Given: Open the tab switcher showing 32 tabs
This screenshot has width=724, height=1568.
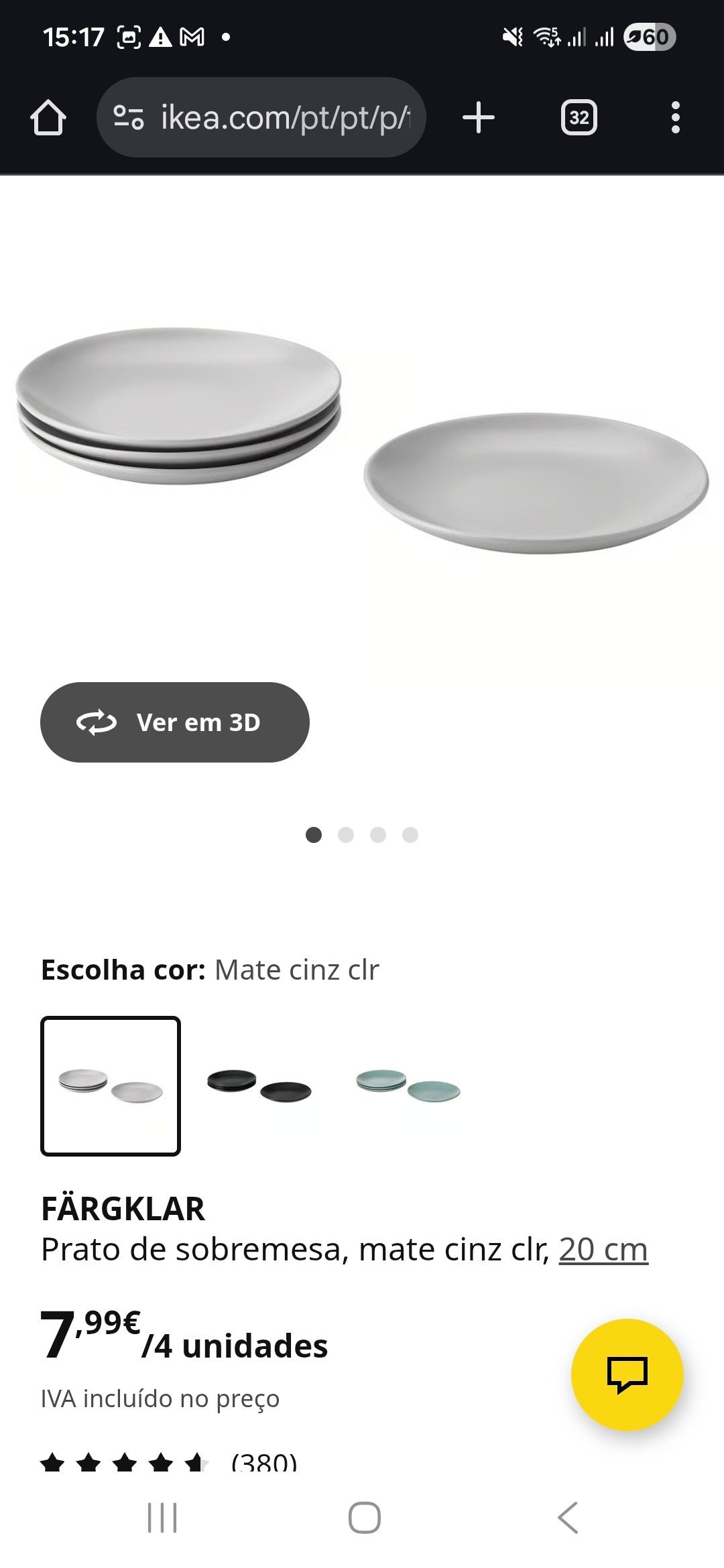Looking at the screenshot, I should 579,118.
